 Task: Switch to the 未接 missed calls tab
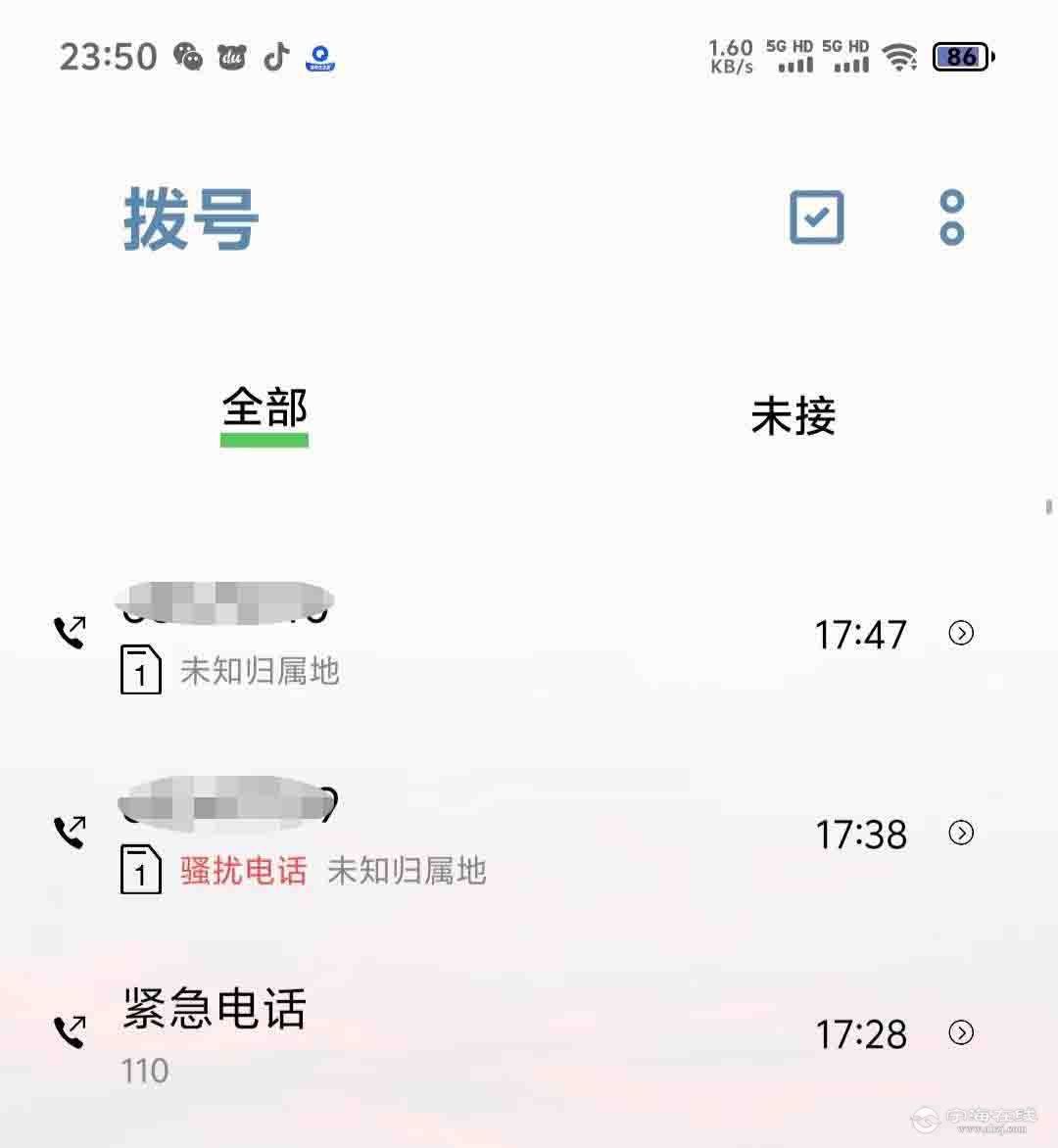(793, 416)
